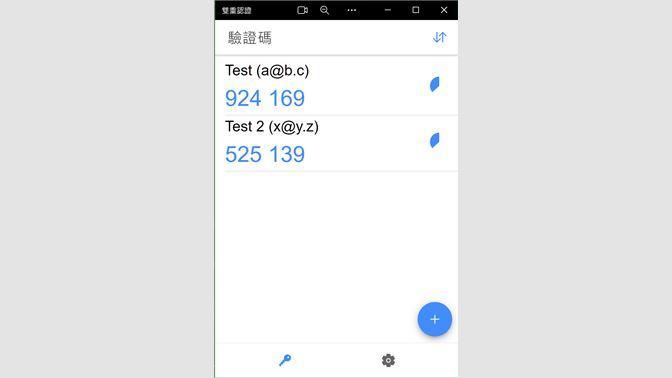Open the three-dot menu in title bar
This screenshot has height=378, width=672.
pyautogui.click(x=352, y=10)
